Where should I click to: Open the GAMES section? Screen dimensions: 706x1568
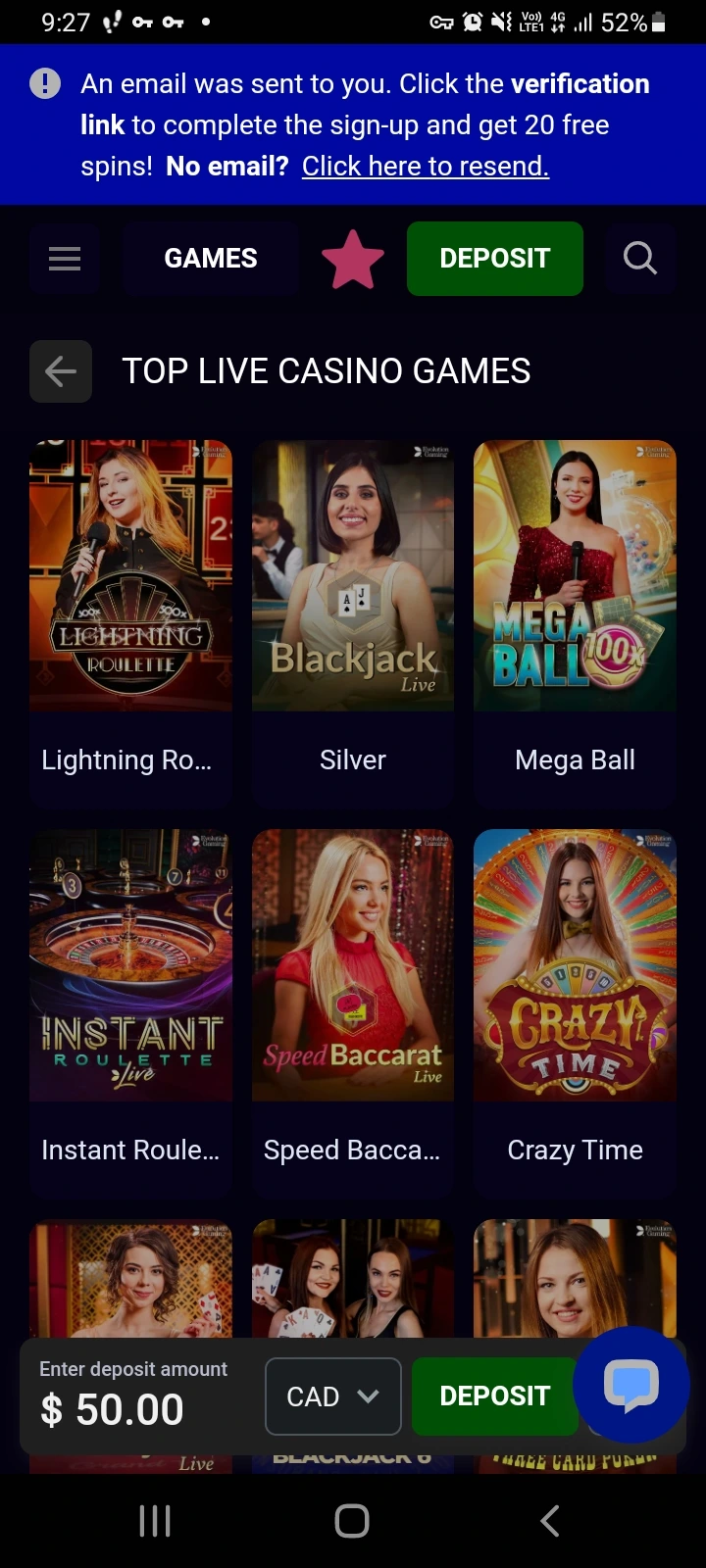click(211, 259)
